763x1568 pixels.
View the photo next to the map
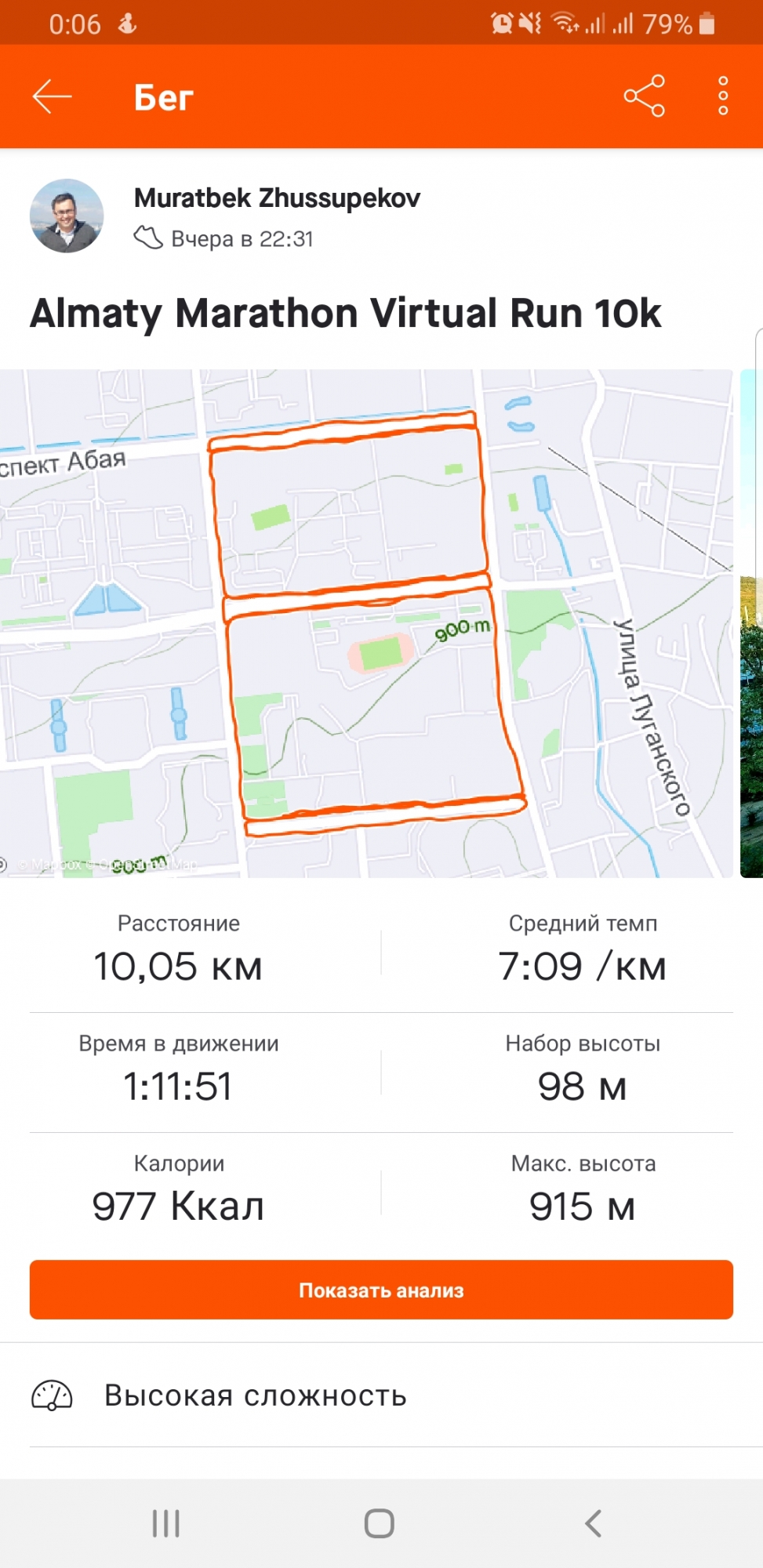tap(751, 623)
